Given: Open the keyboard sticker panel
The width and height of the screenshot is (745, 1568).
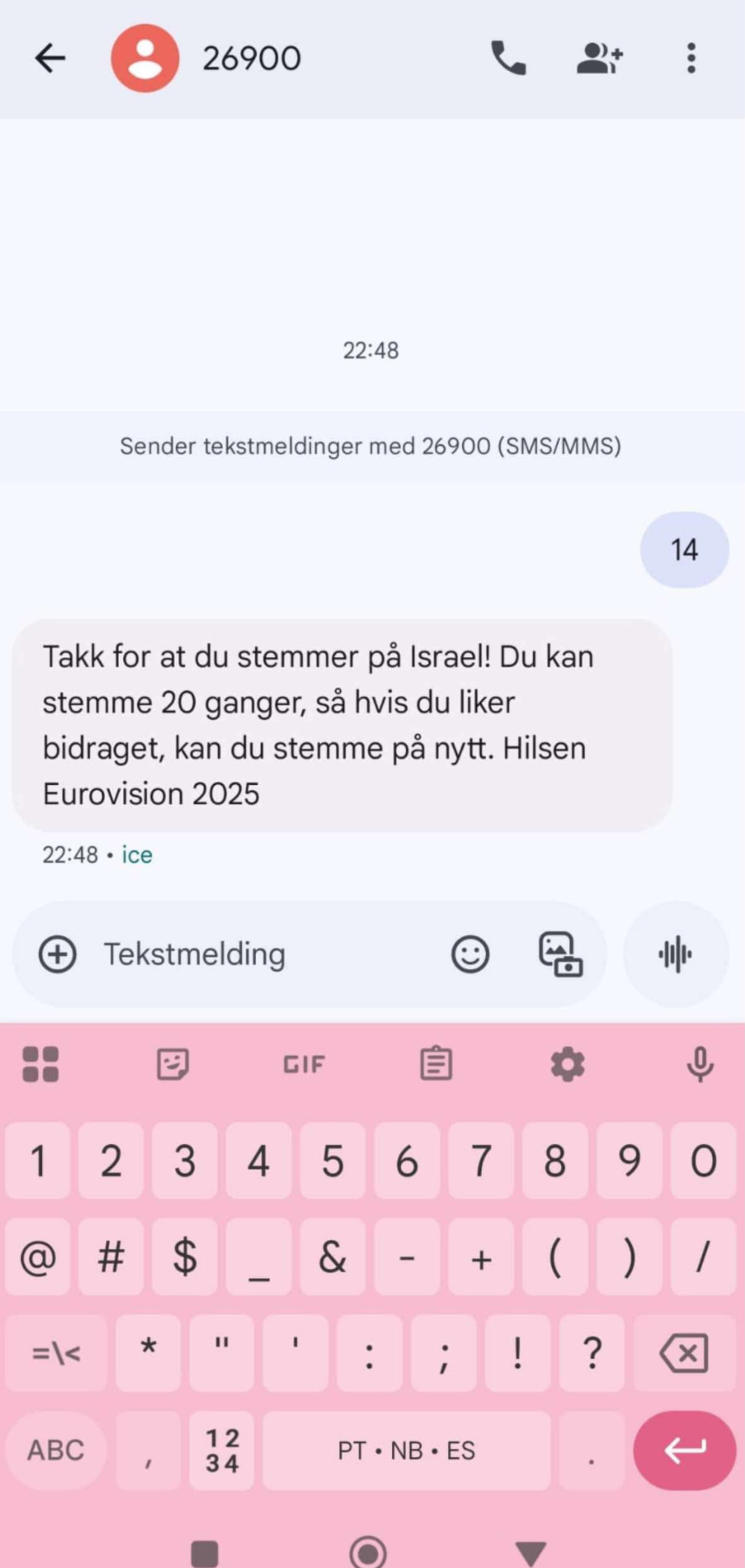Looking at the screenshot, I should [x=173, y=1065].
